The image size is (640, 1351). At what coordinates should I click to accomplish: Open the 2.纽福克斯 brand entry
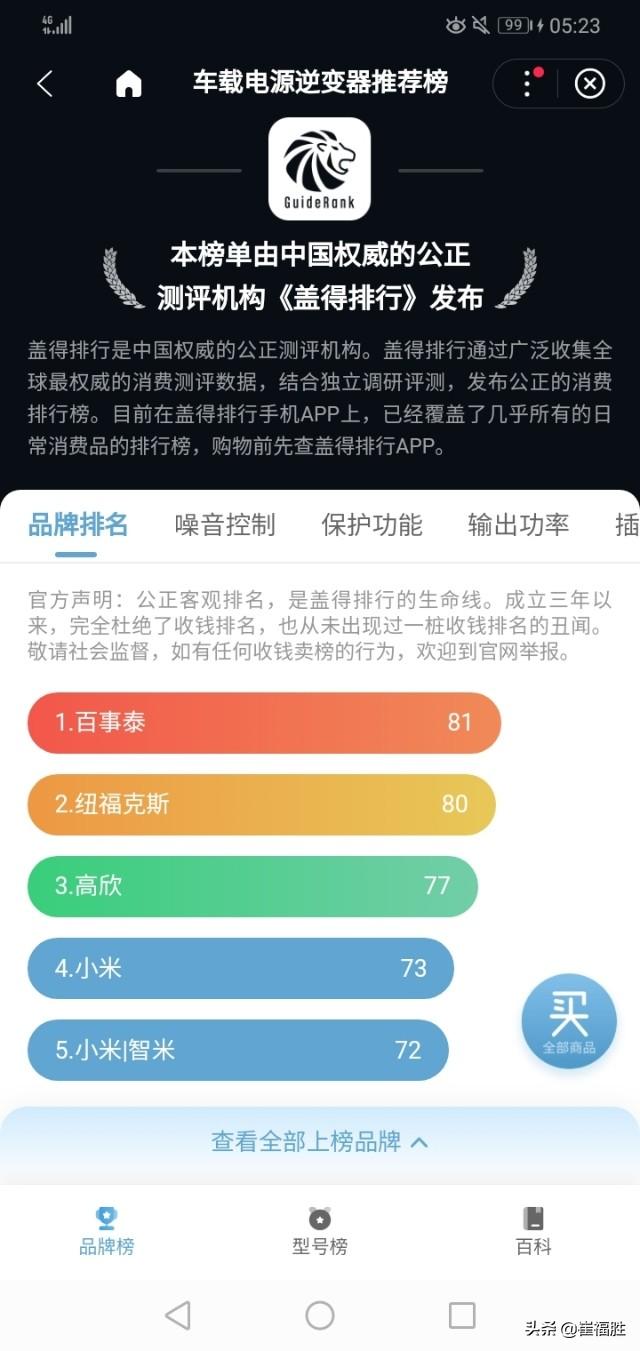[x=261, y=804]
